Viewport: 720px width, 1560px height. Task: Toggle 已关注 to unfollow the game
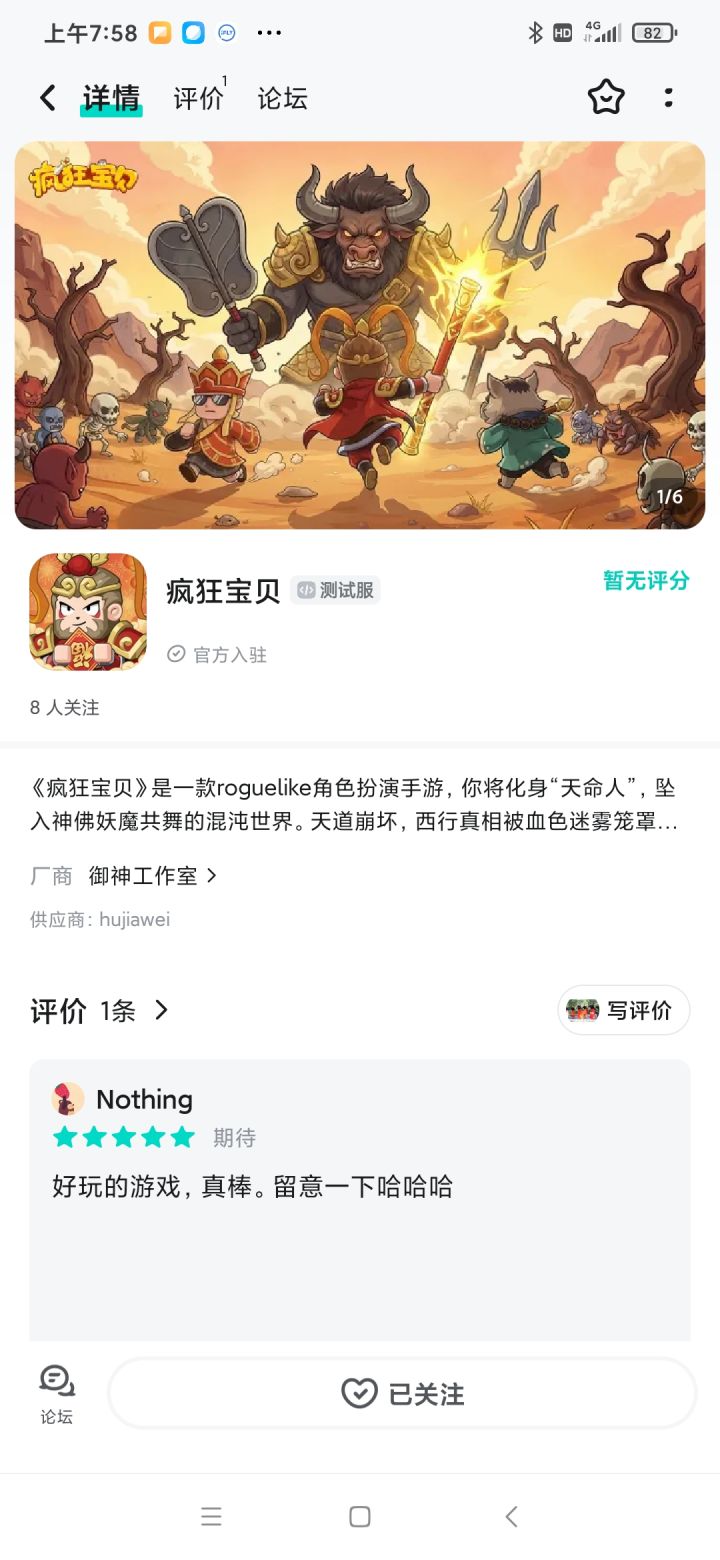tap(401, 1393)
